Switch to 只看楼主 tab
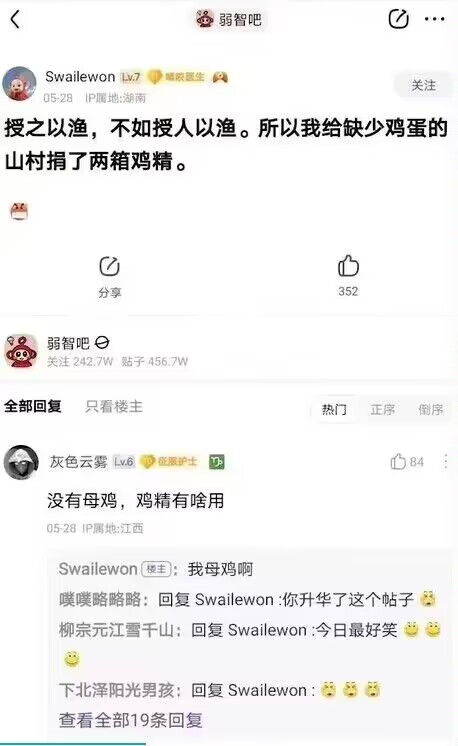Screen dimensions: 458x746 (x=114, y=406)
